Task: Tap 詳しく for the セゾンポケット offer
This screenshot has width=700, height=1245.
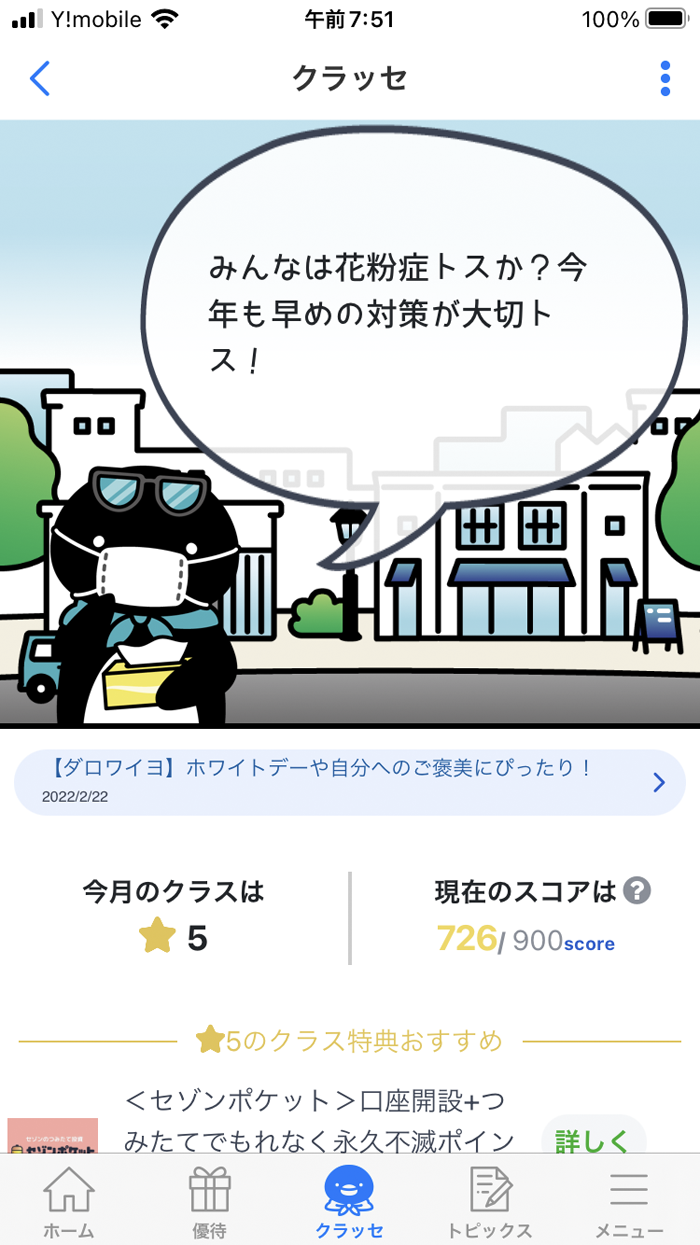Action: pyautogui.click(x=592, y=1139)
